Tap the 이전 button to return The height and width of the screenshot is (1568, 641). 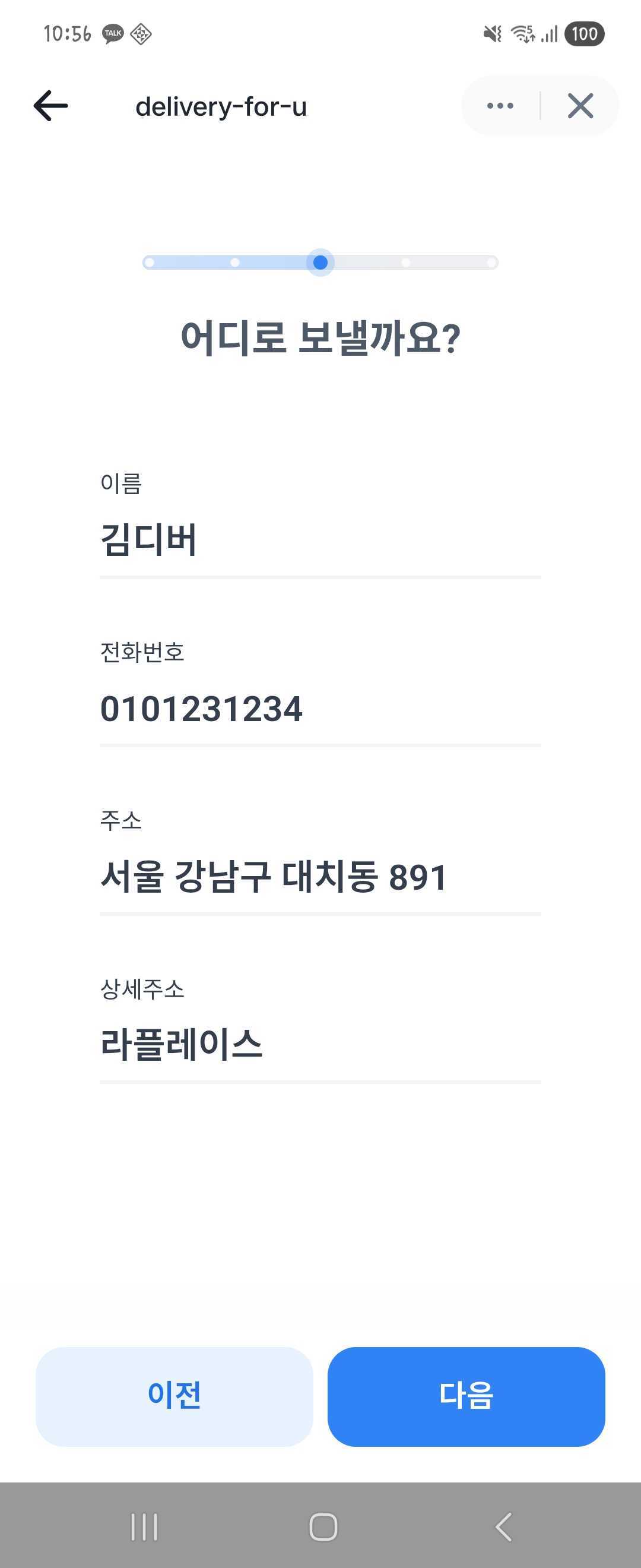click(x=174, y=1396)
